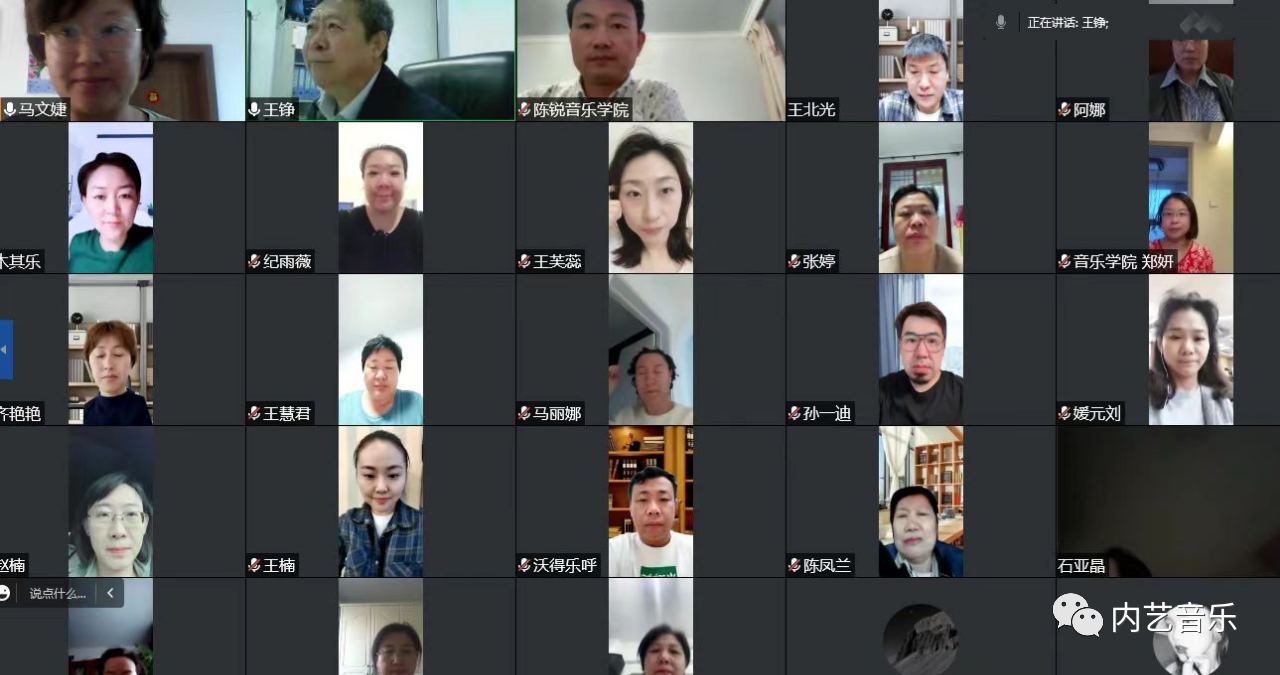The image size is (1280, 675).
Task: Select 音乐学院 郑妍's video tile
Action: (x=1190, y=198)
